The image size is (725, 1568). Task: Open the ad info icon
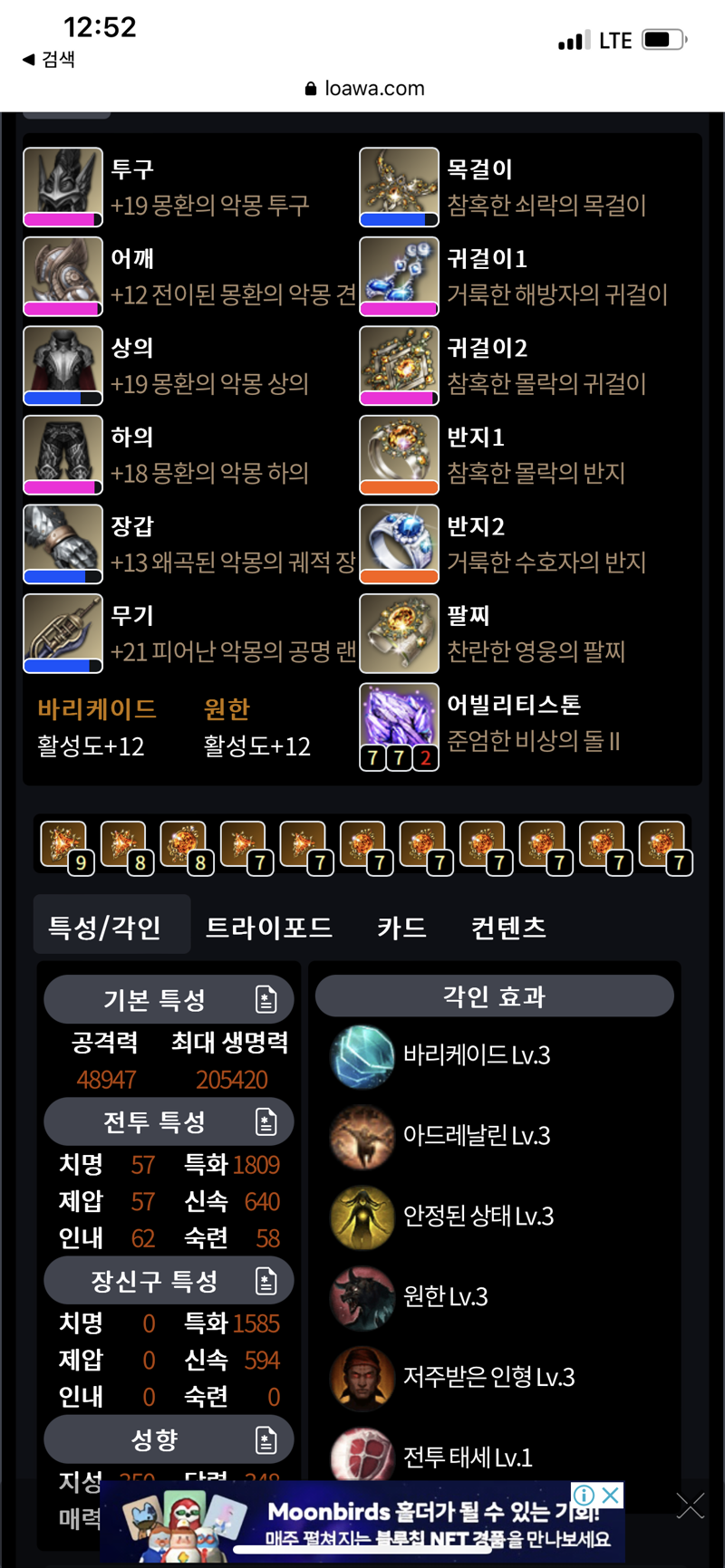tap(585, 1495)
